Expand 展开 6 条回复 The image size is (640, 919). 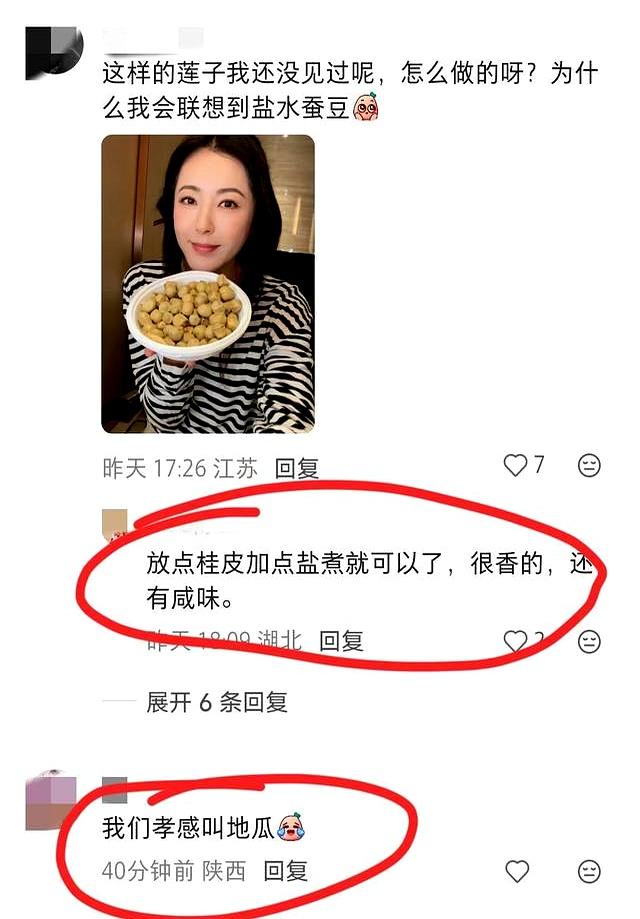[216, 702]
